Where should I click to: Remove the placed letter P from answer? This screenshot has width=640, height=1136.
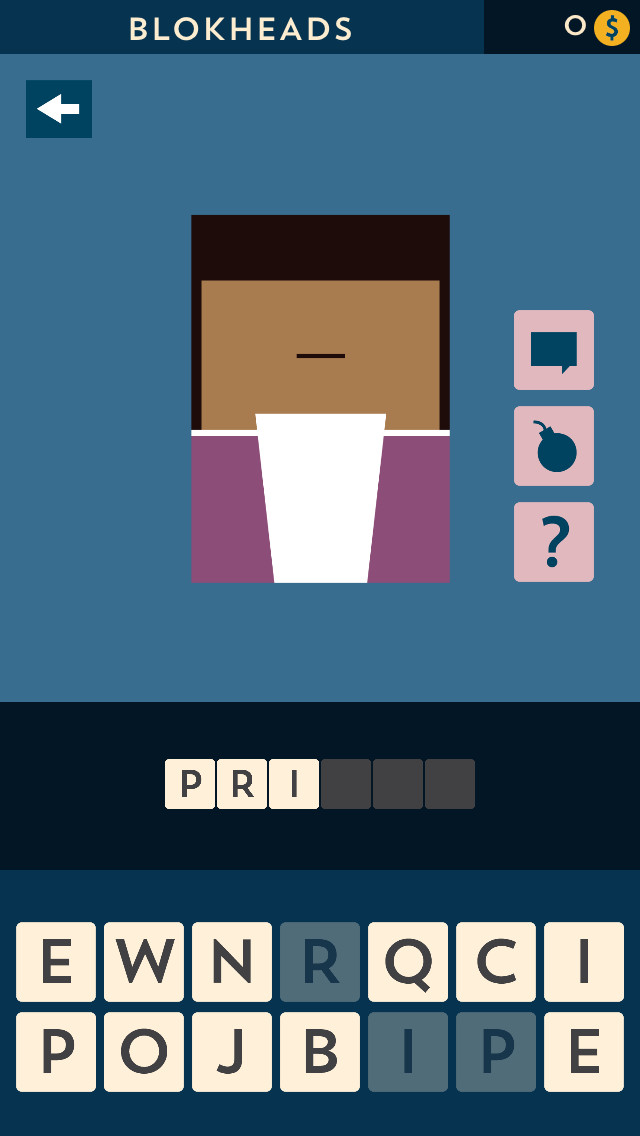click(x=190, y=784)
